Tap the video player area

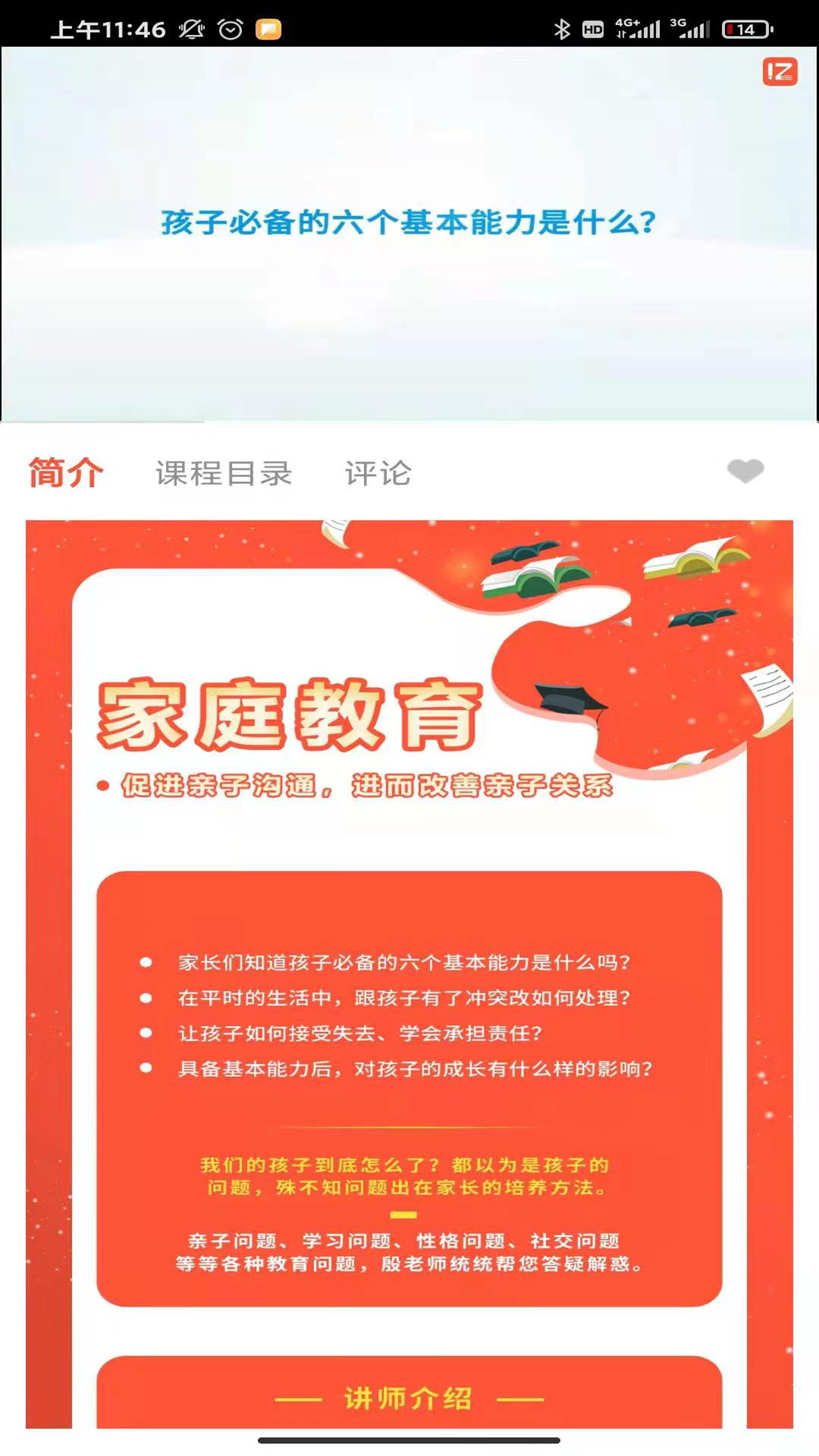(409, 234)
